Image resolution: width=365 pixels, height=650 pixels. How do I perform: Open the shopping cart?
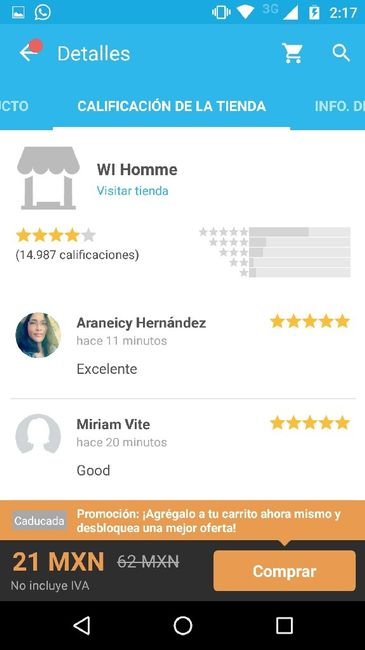(292, 53)
